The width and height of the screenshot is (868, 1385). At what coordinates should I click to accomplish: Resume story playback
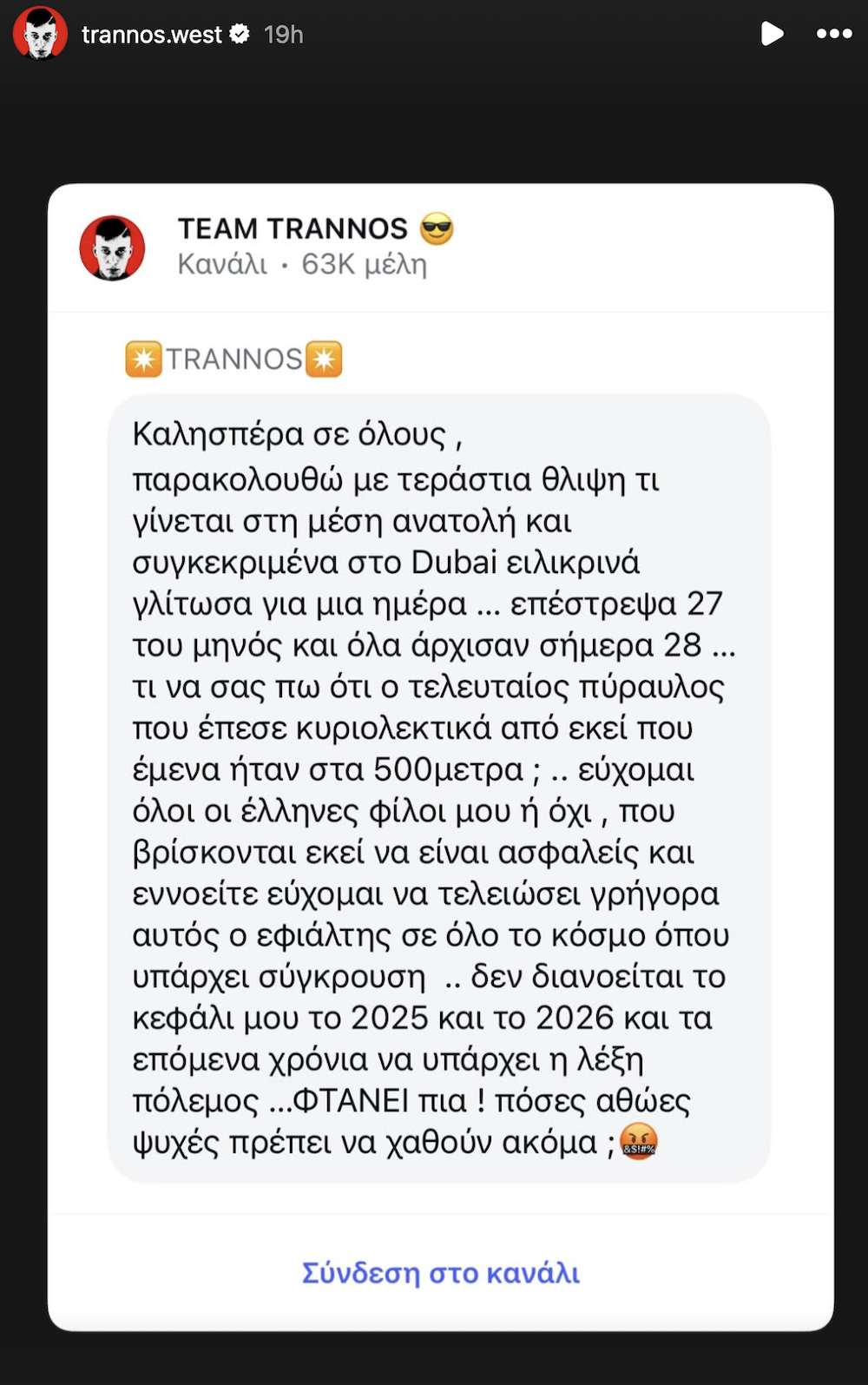click(771, 34)
